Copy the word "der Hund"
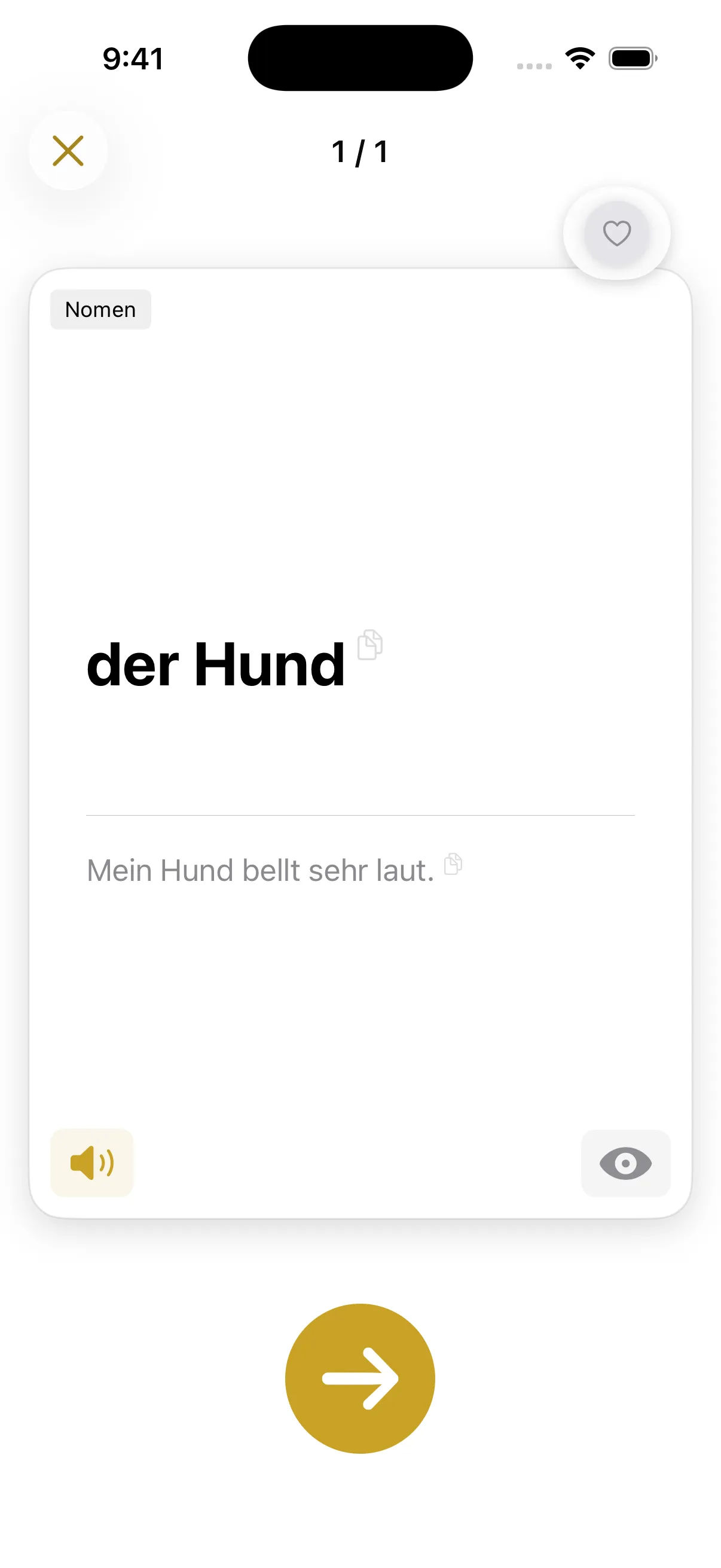This screenshot has width=721, height=1568. coord(370,645)
